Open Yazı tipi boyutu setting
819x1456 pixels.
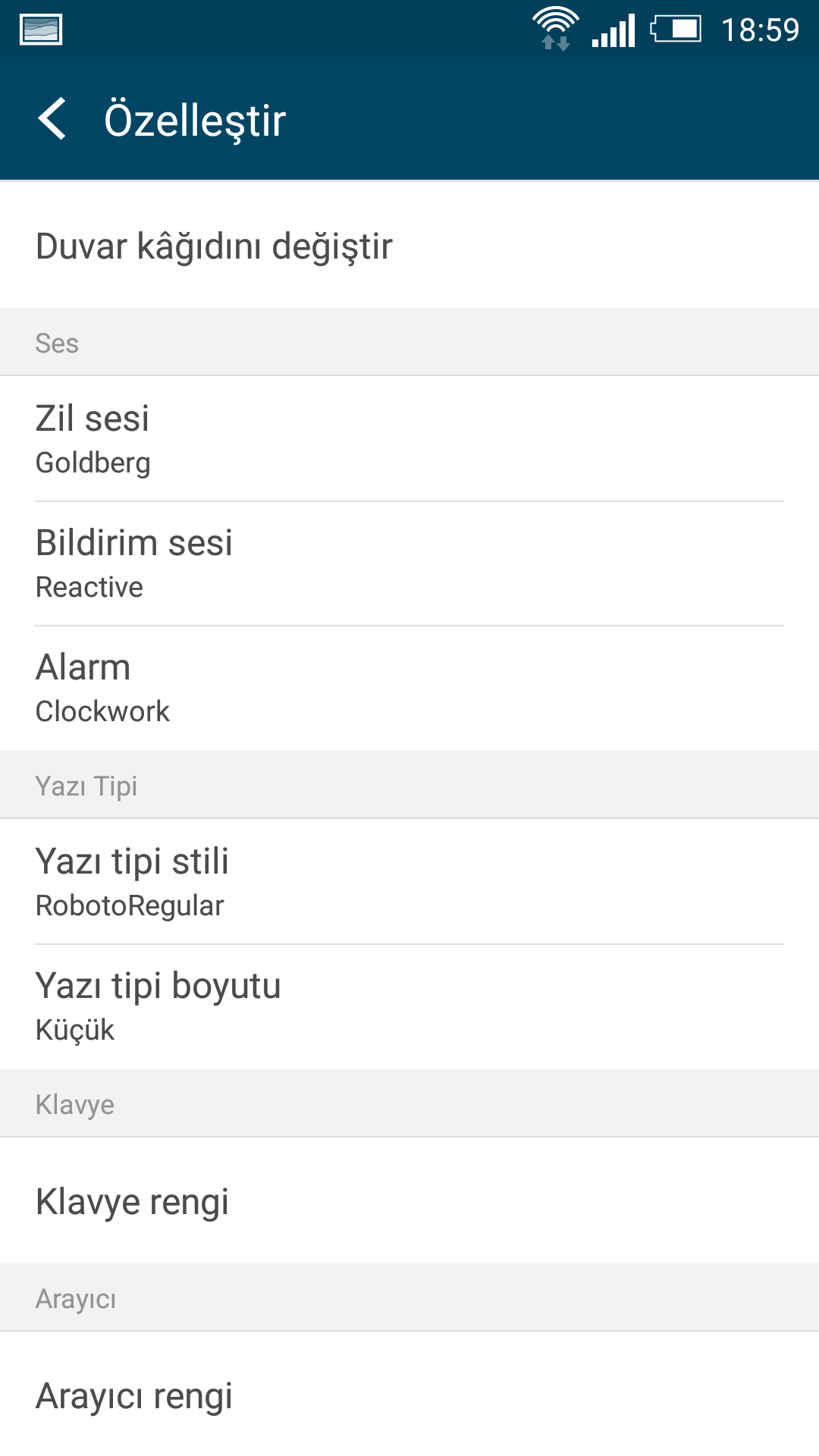point(409,1006)
